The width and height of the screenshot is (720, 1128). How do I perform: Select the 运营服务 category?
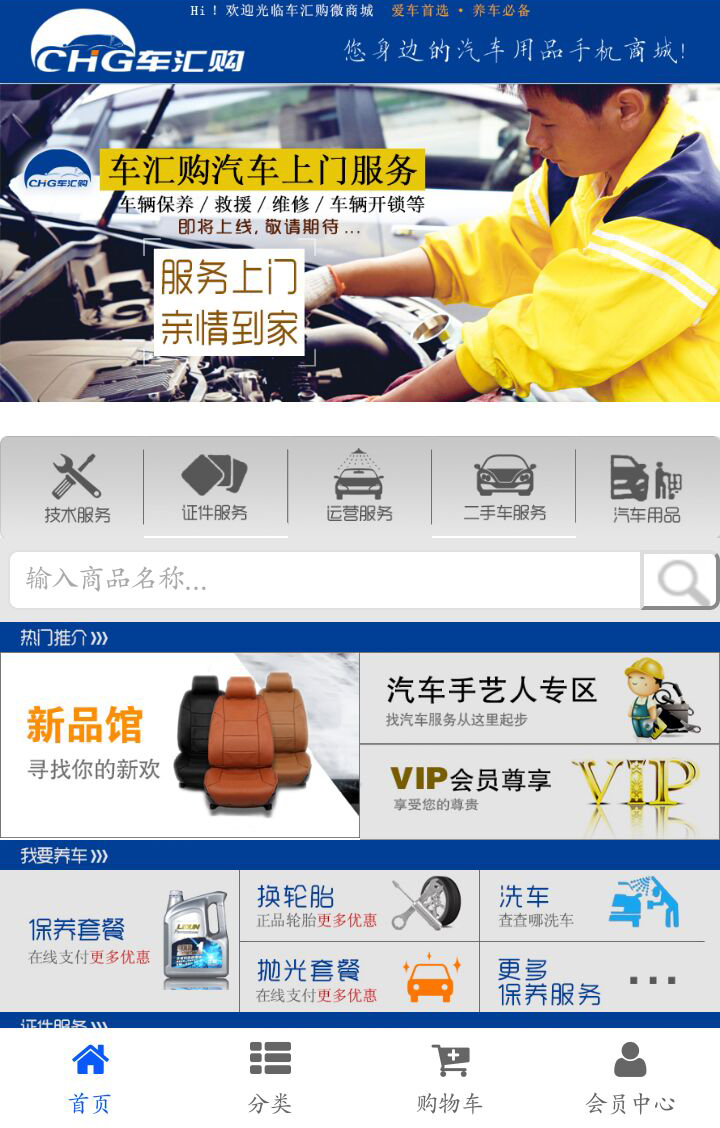(x=359, y=488)
